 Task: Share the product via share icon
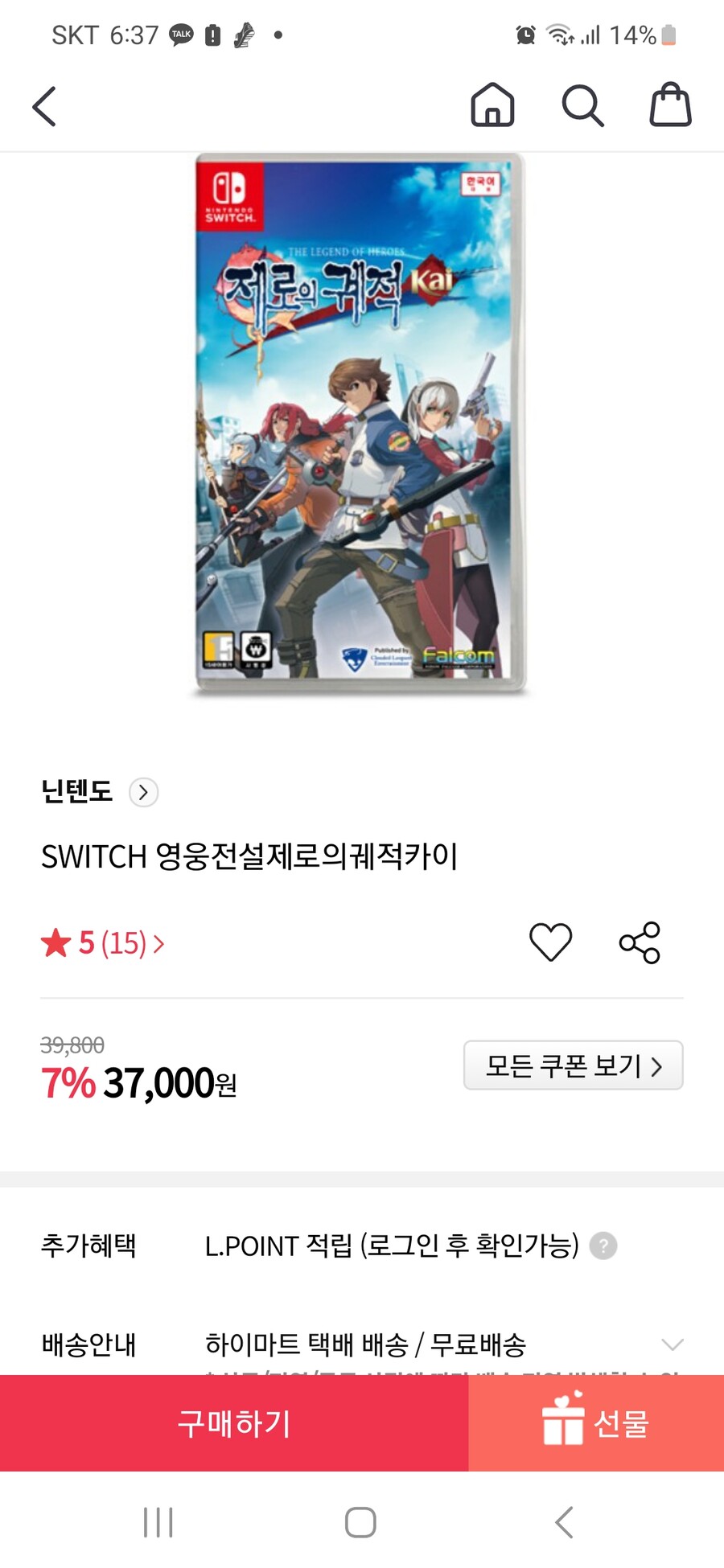(x=641, y=942)
